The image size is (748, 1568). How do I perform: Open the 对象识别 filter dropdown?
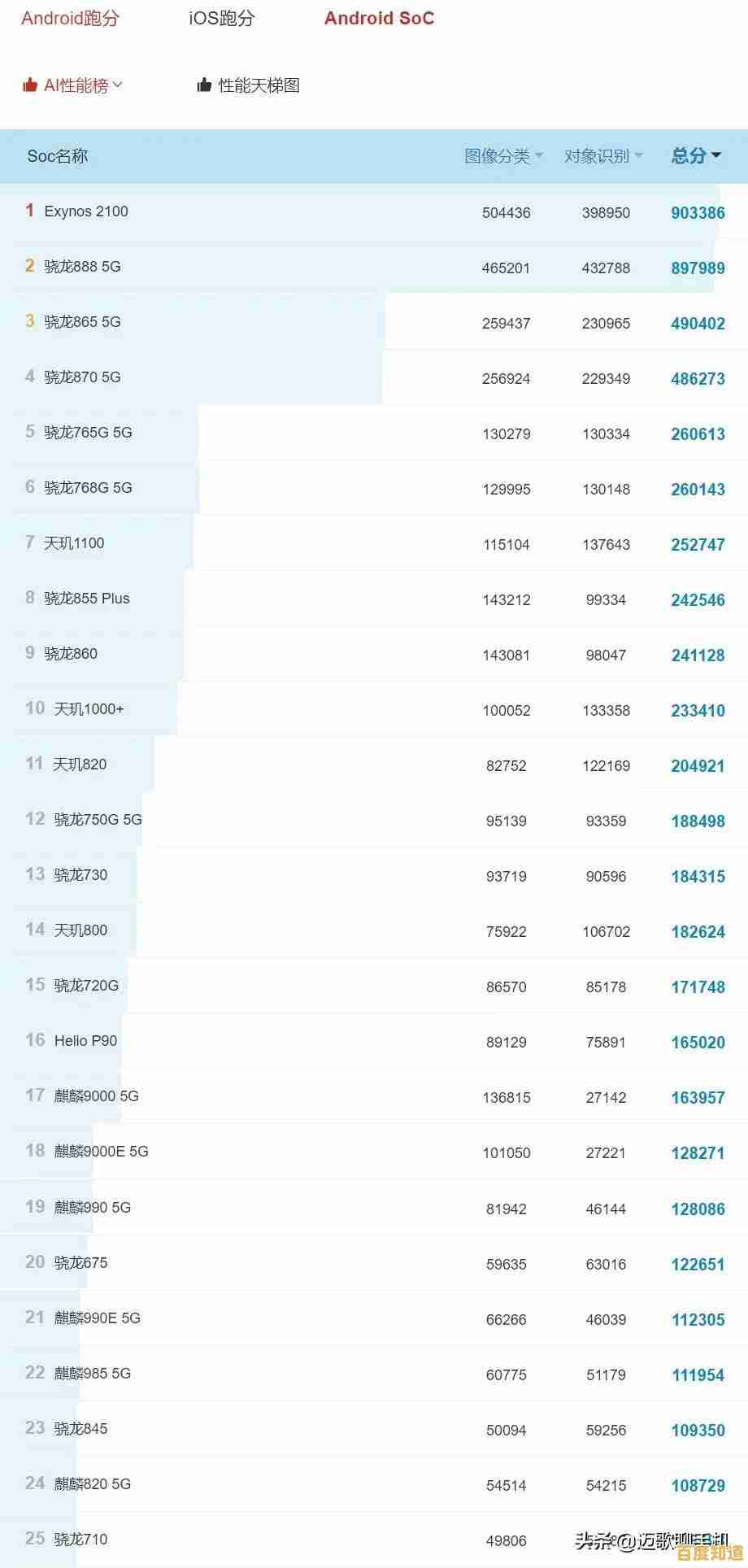pyautogui.click(x=640, y=155)
